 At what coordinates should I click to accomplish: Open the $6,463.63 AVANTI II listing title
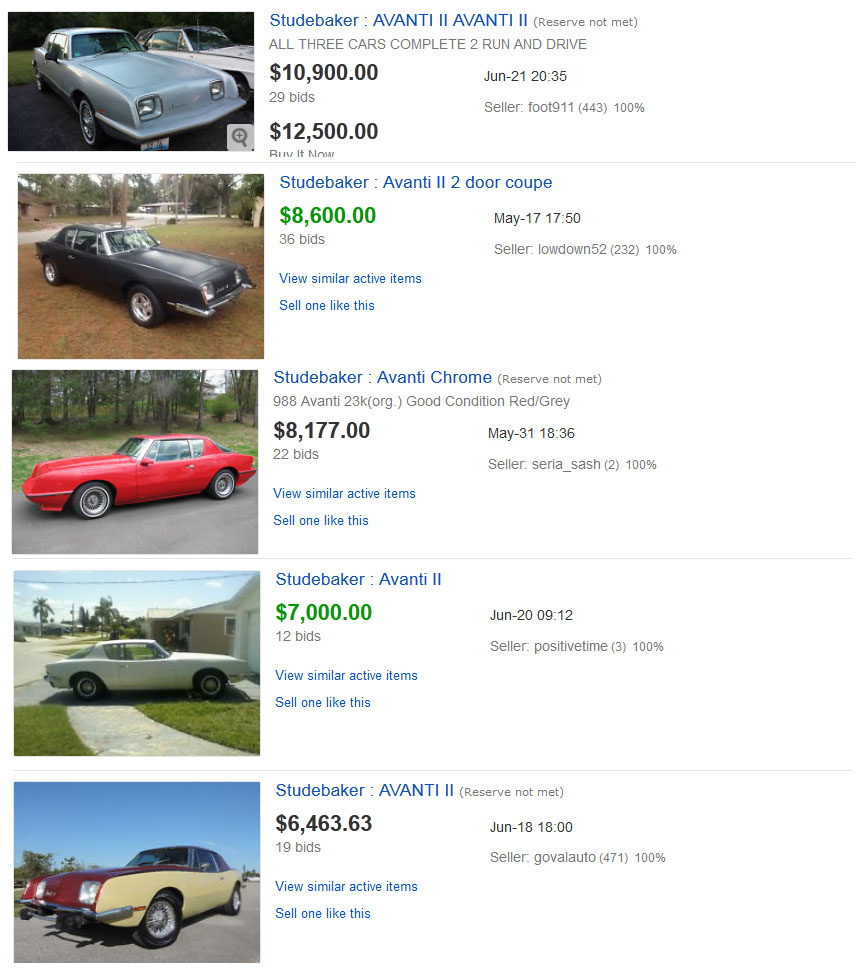[364, 790]
